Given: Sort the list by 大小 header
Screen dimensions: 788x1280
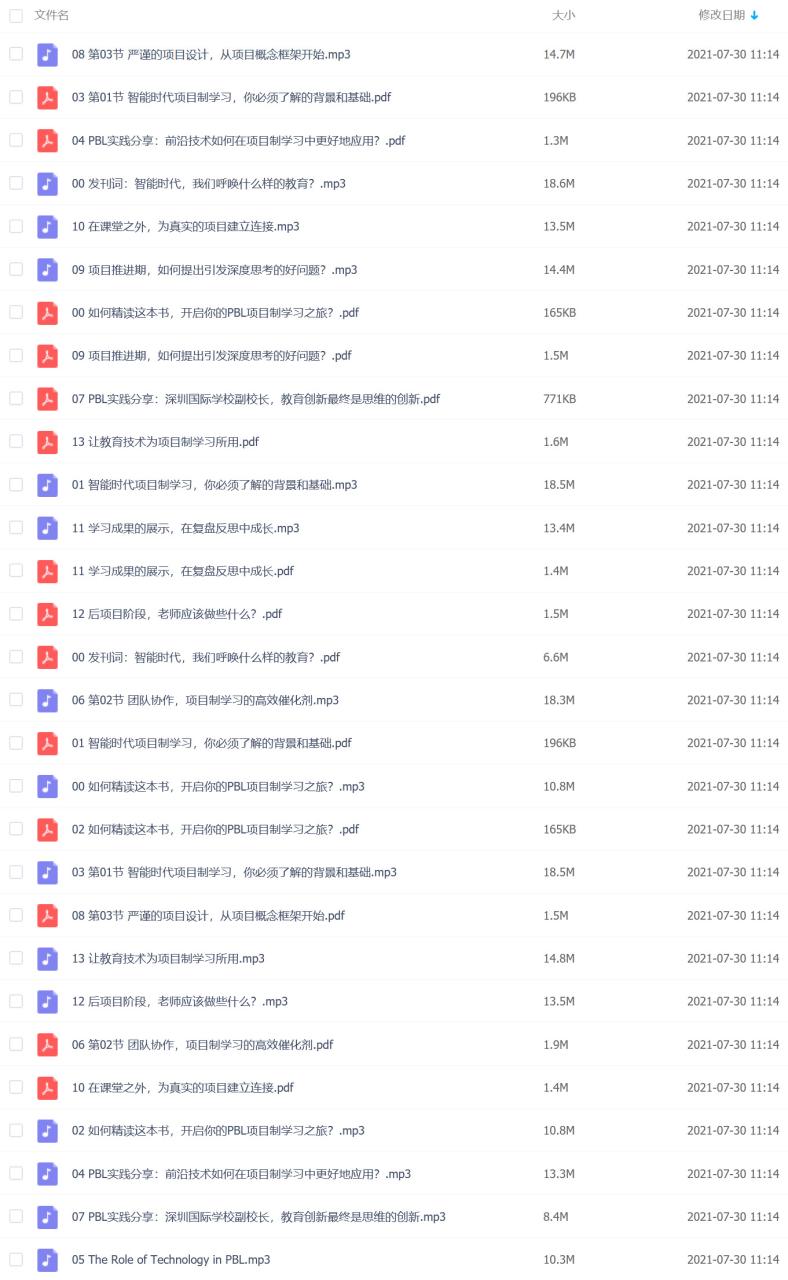Looking at the screenshot, I should click(x=564, y=15).
